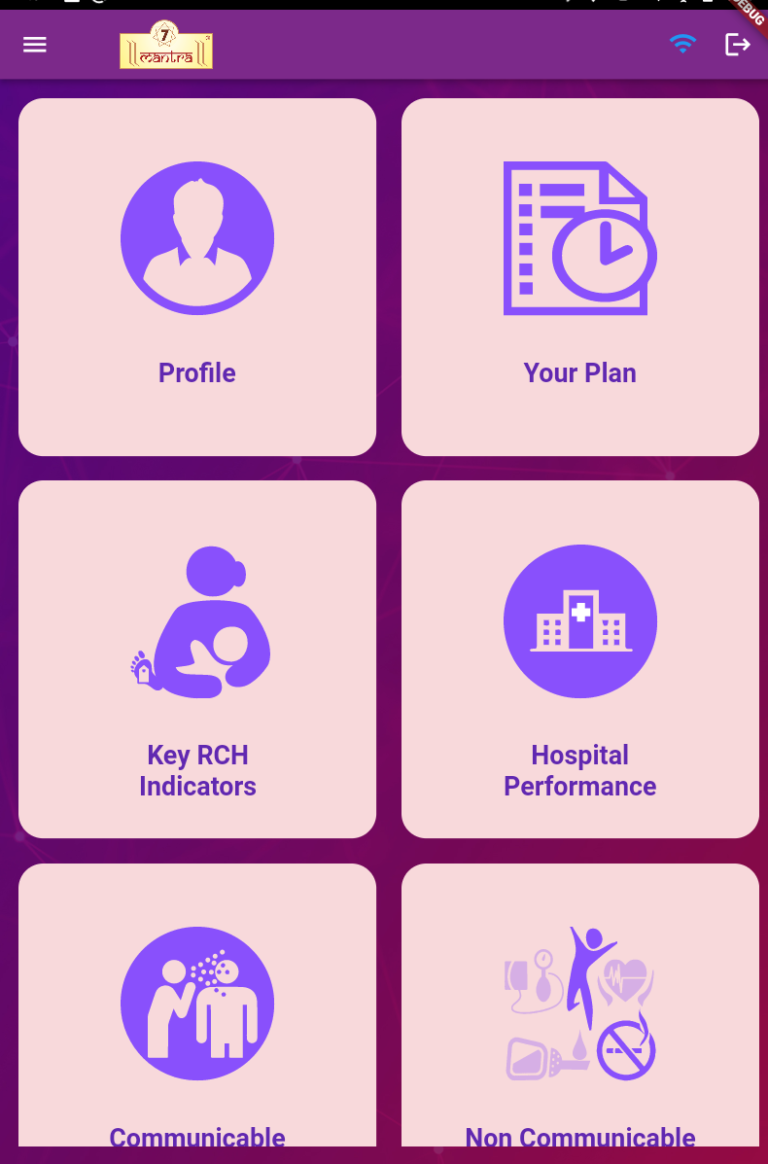Choose the Non Communicable card
The image size is (768, 1164).
pos(580,1005)
